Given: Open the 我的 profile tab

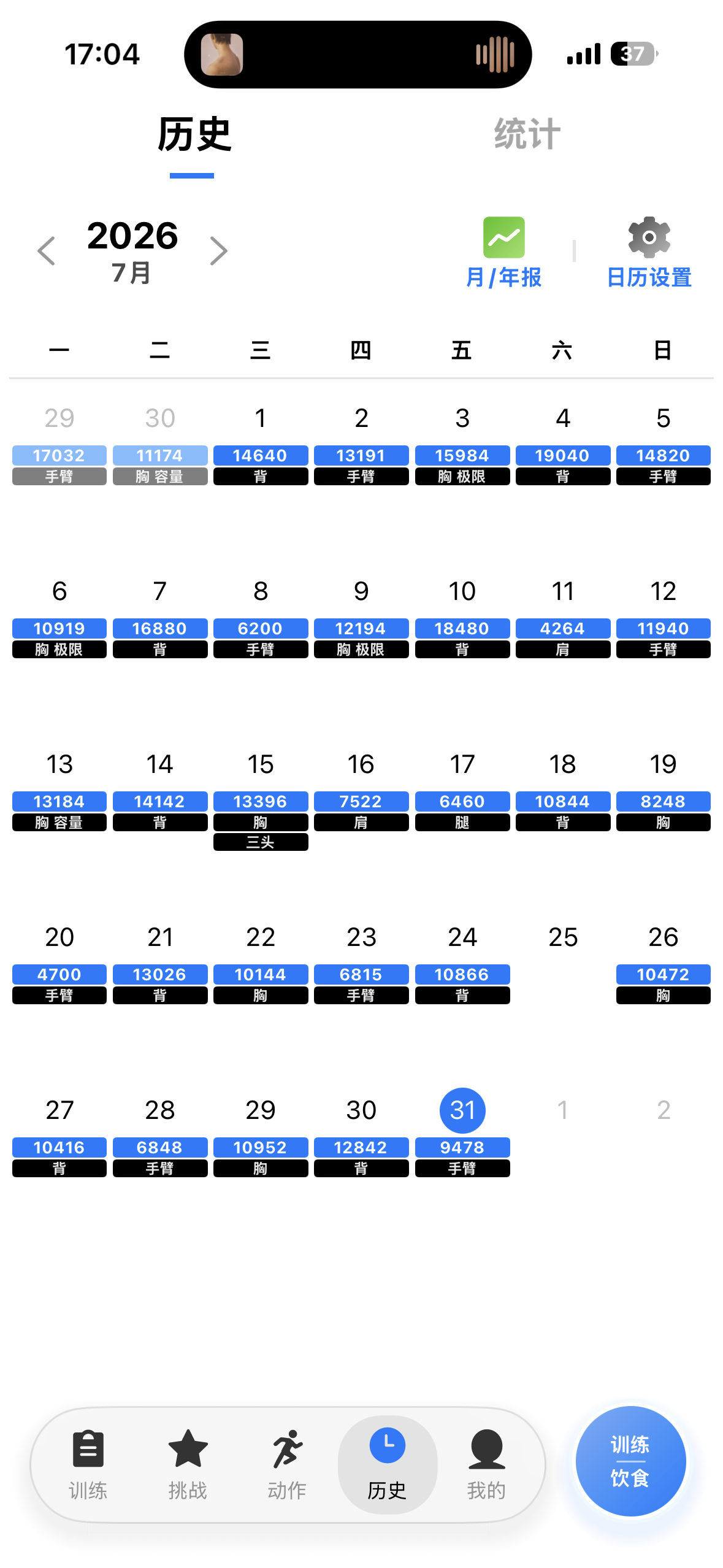Looking at the screenshot, I should coord(486,1465).
